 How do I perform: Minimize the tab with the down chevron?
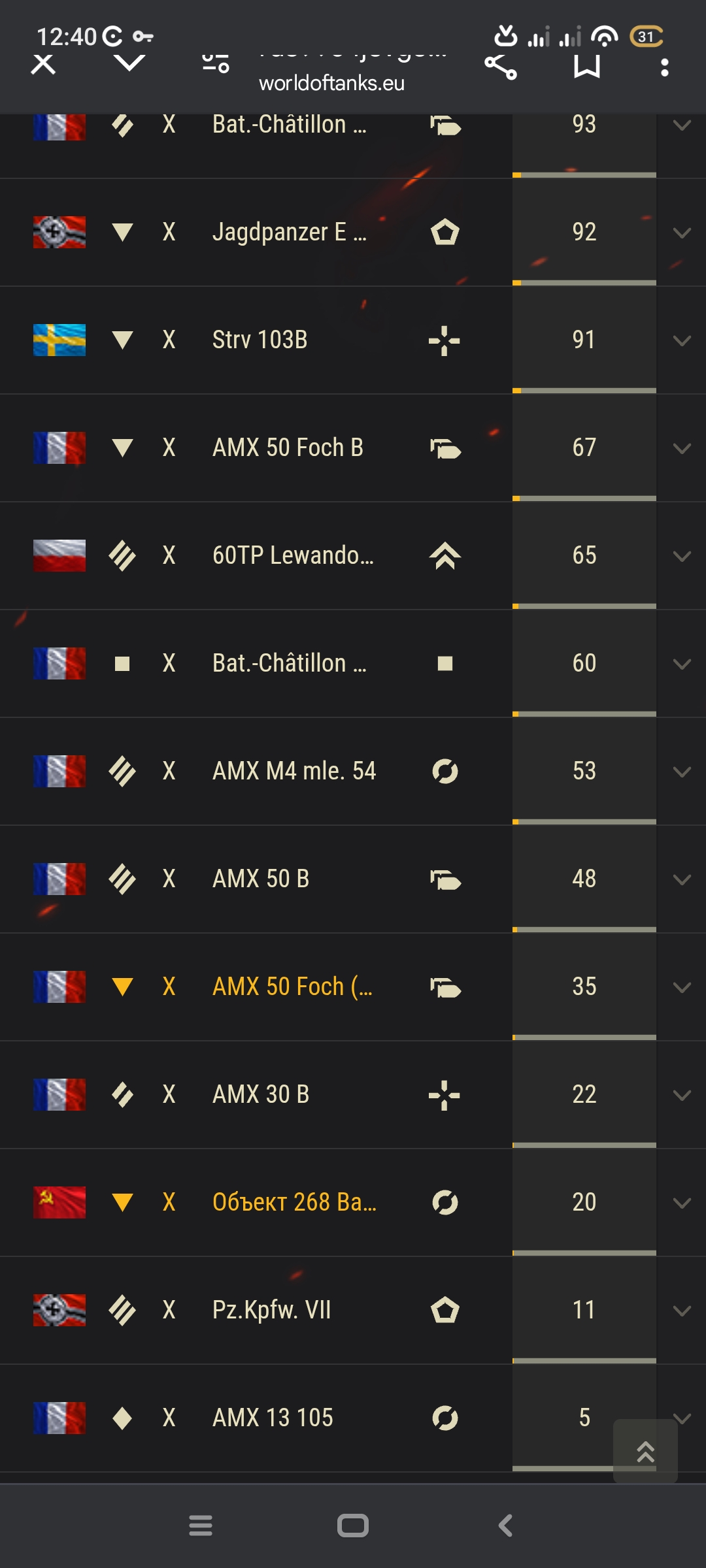(x=129, y=64)
